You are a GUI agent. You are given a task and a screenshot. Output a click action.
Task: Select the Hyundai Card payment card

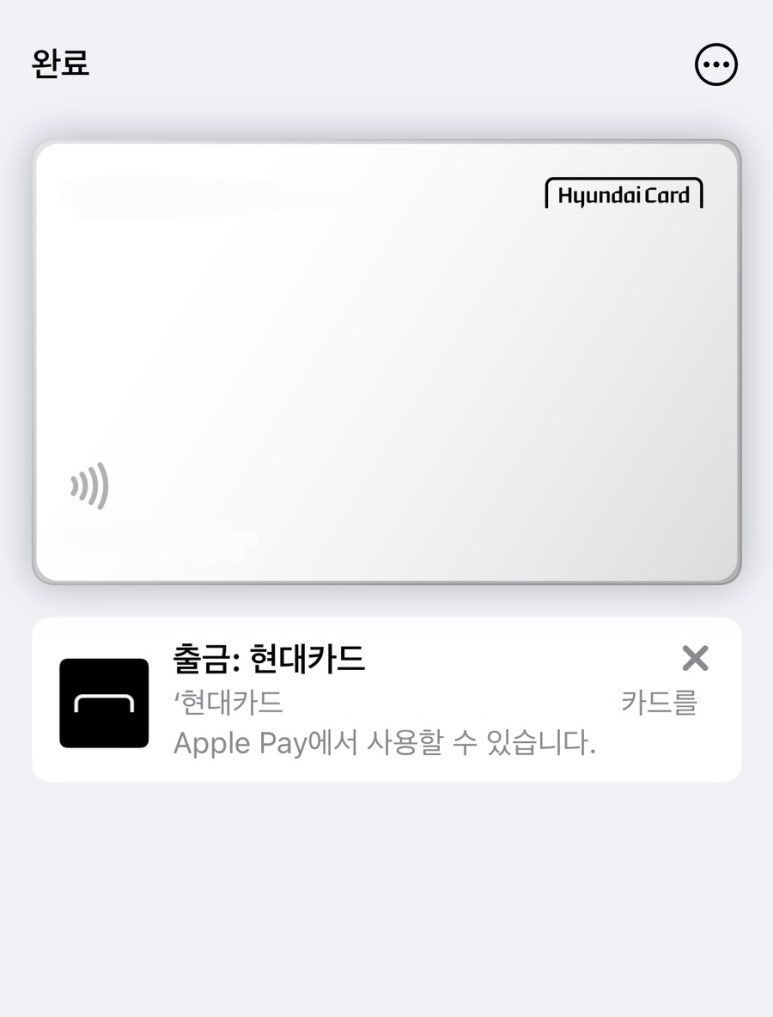(x=386, y=361)
